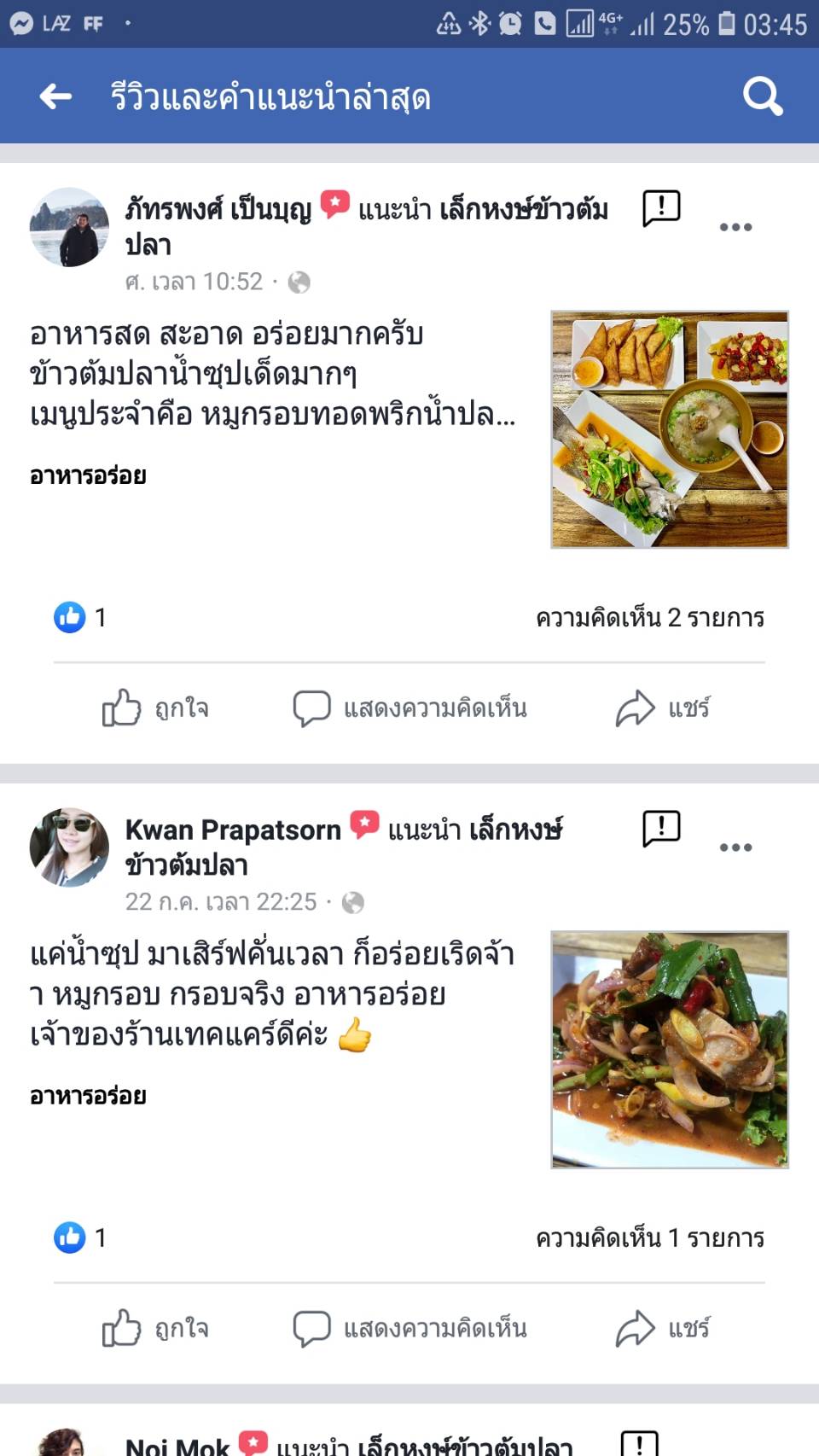Open overflow menu on ภัทรพงศ์ เป็นบุญ's review

point(735,227)
